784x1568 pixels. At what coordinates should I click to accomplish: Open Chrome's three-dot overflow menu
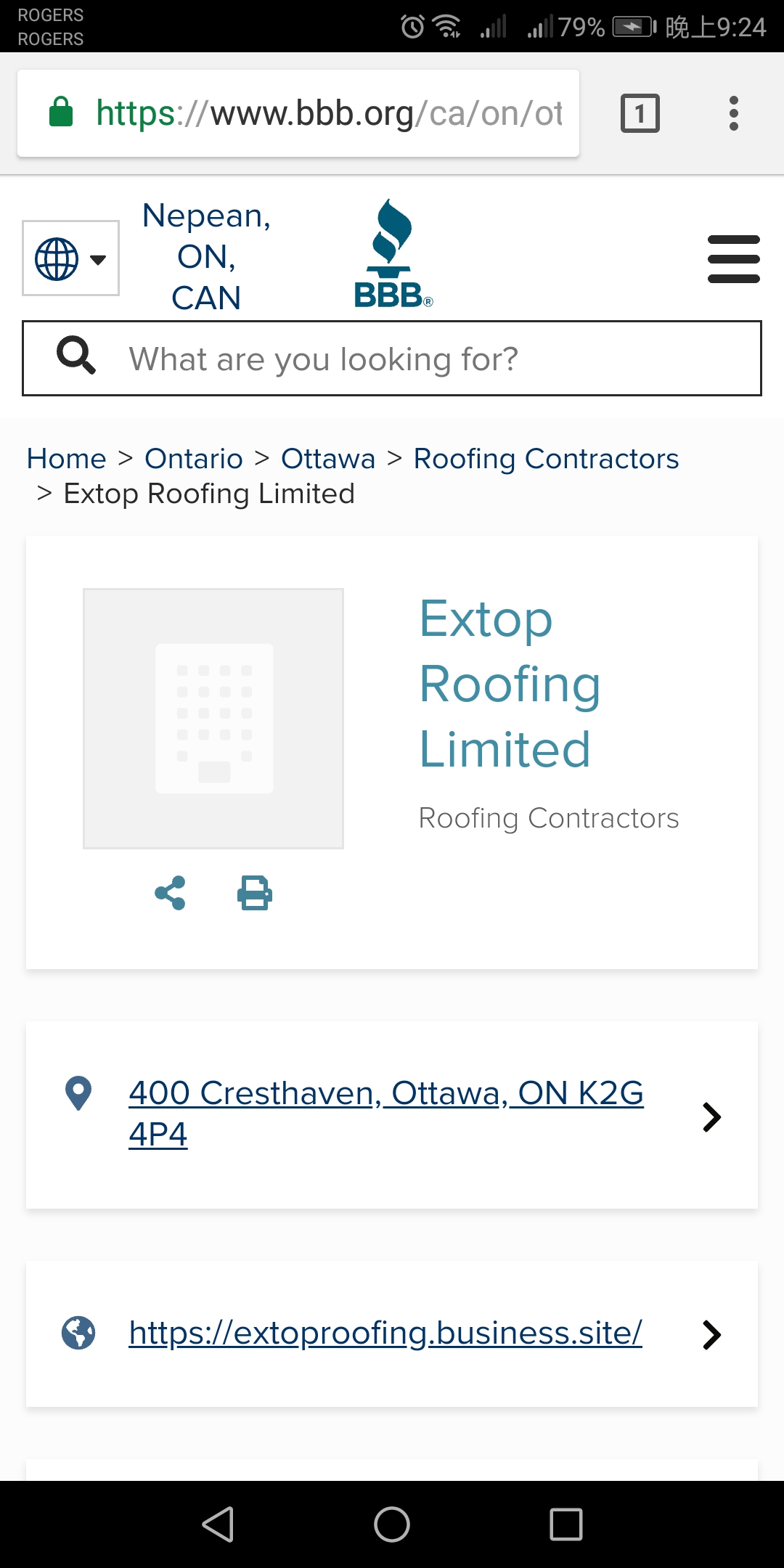tap(733, 113)
